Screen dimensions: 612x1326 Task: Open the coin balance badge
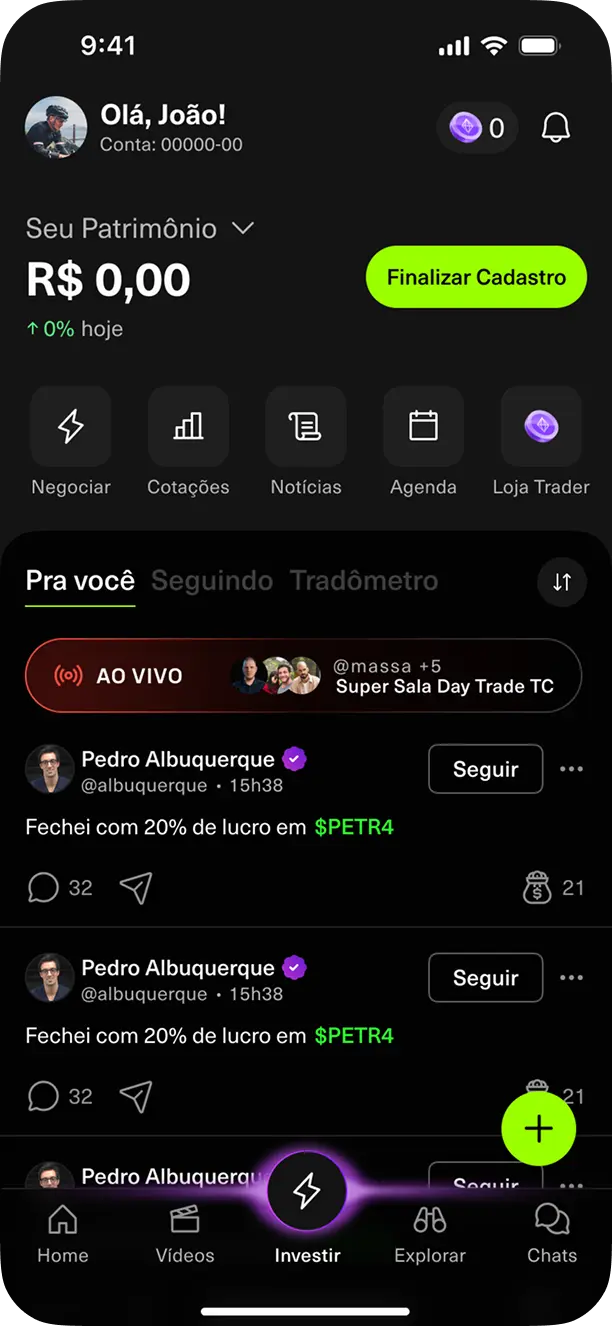click(477, 128)
